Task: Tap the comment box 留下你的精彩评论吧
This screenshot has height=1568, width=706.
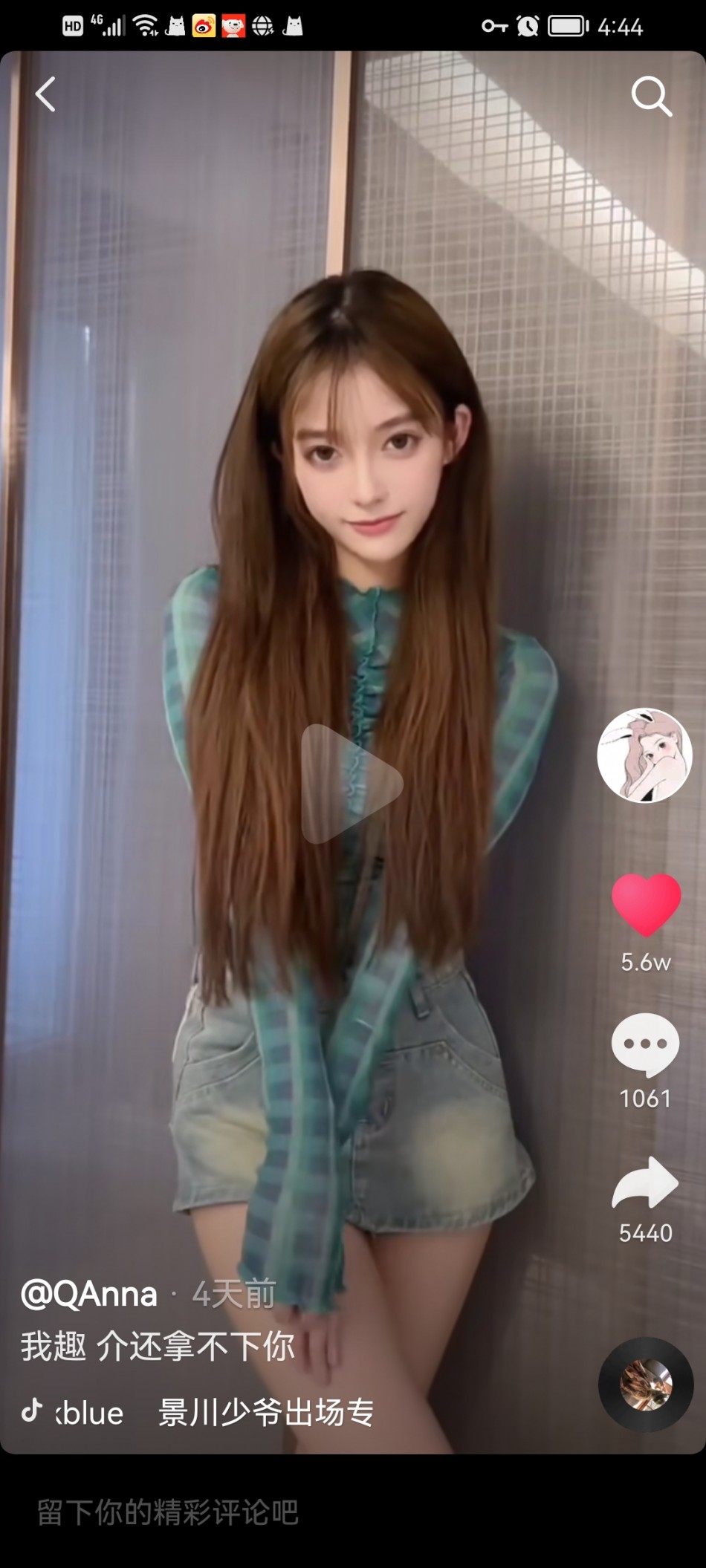Action: point(168,1512)
